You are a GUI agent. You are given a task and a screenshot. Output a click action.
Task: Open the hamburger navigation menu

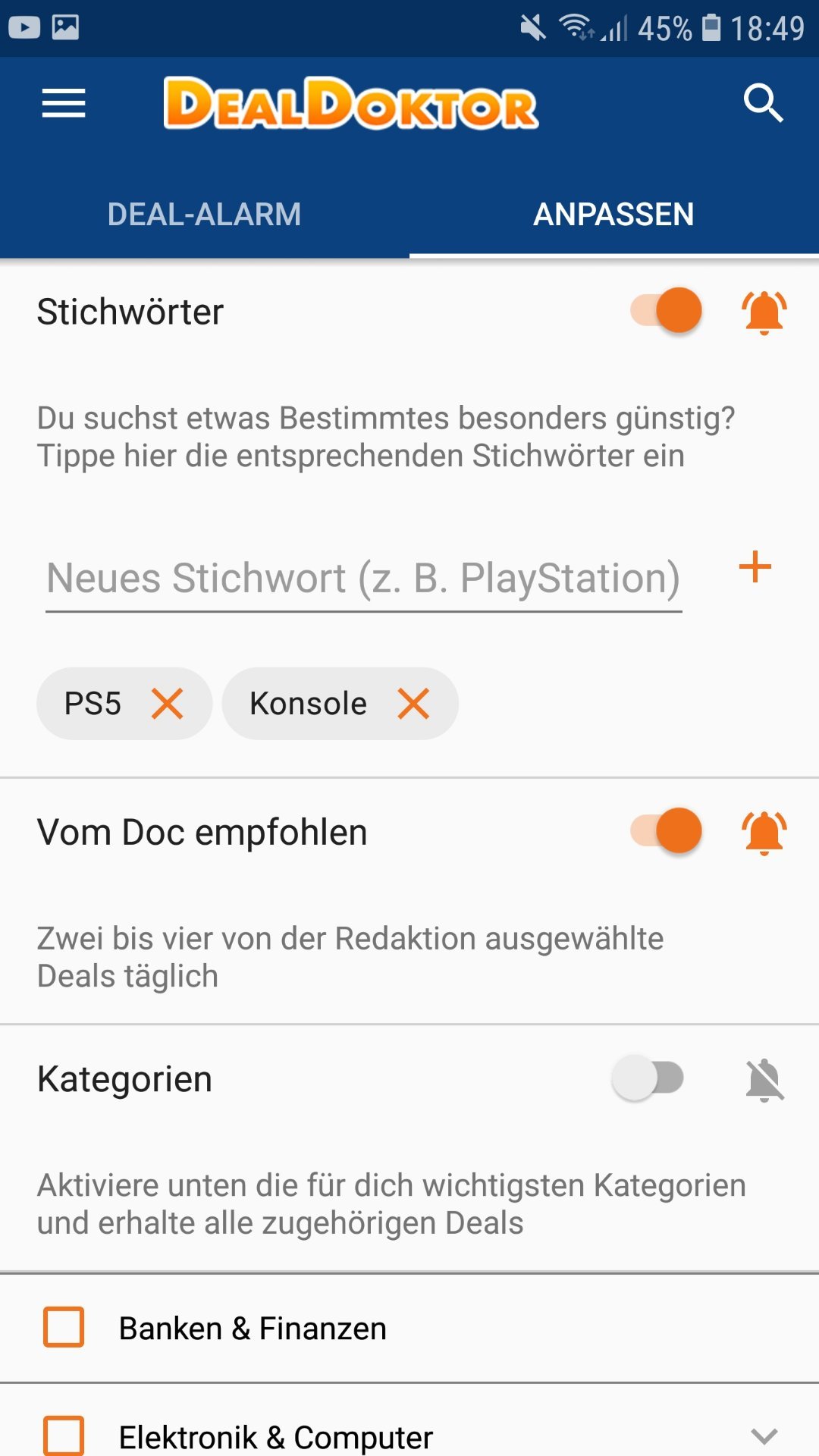click(x=64, y=103)
